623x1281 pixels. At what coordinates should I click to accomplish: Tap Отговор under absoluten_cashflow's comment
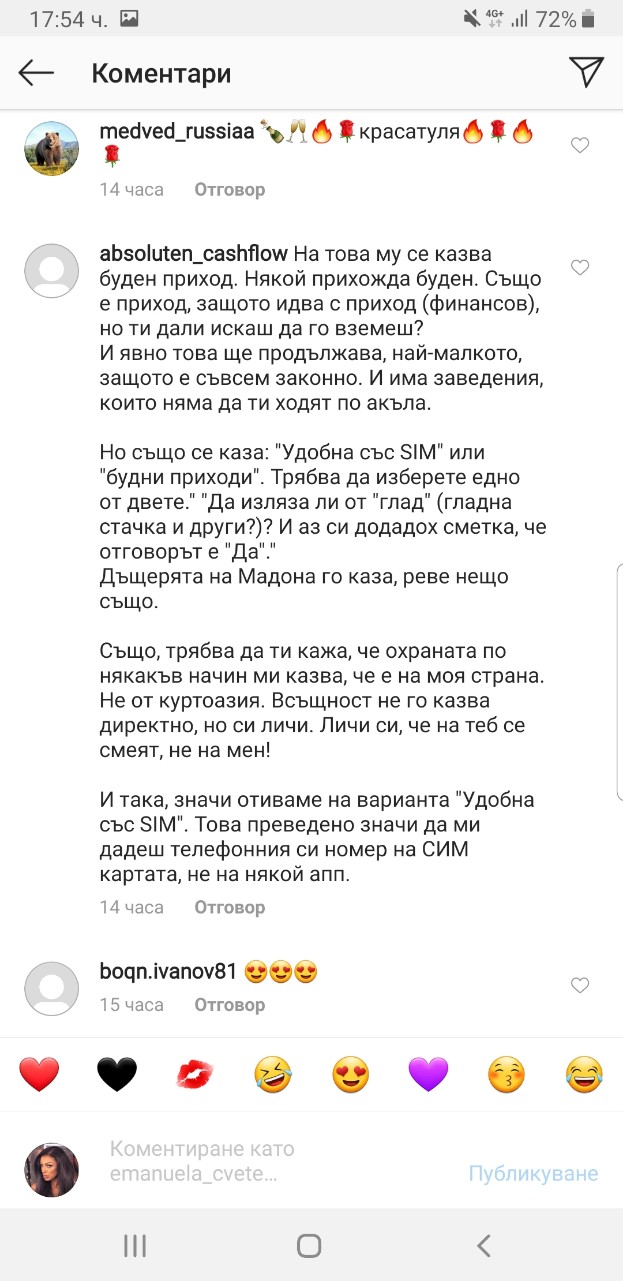(230, 908)
